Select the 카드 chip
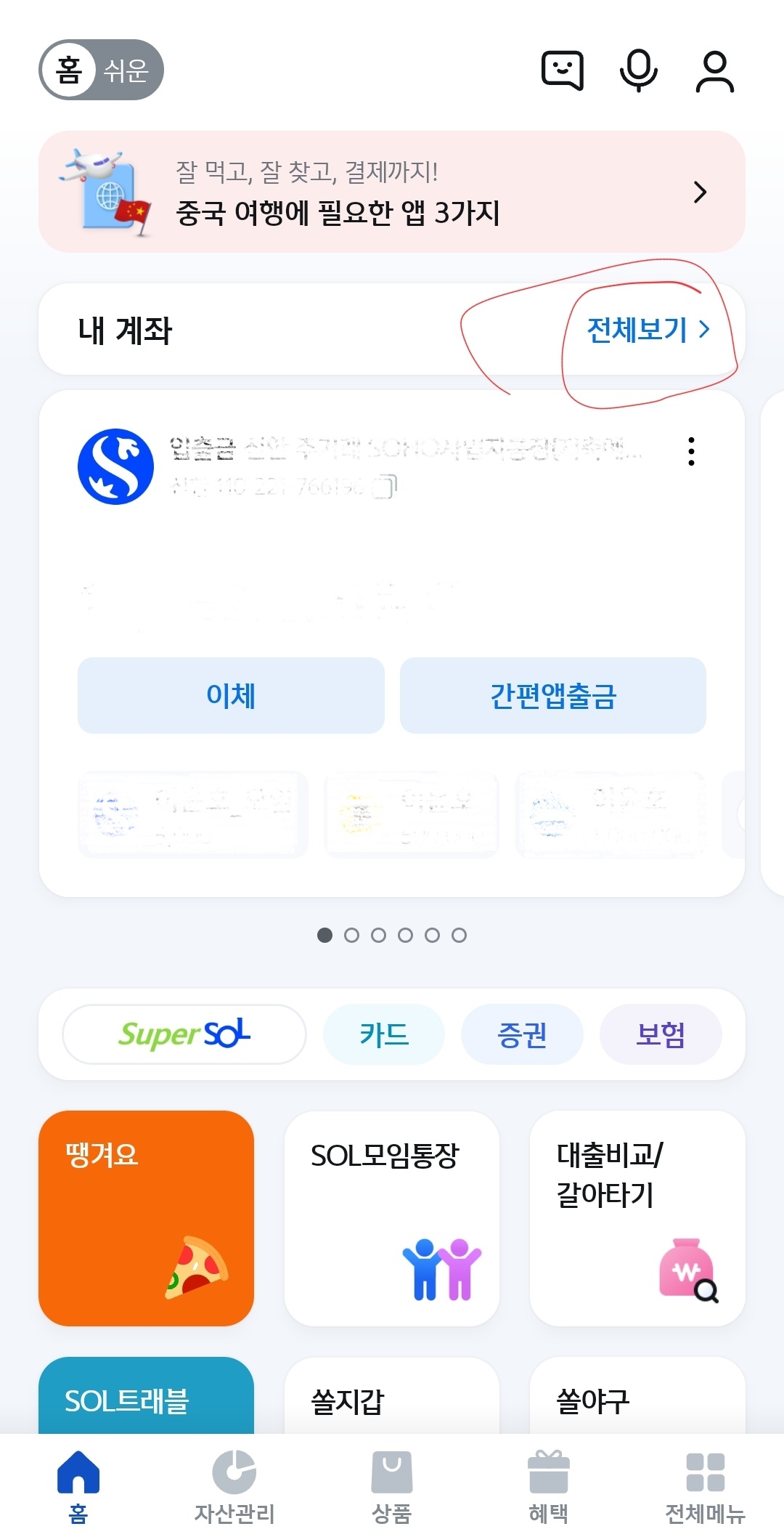 tap(384, 1034)
